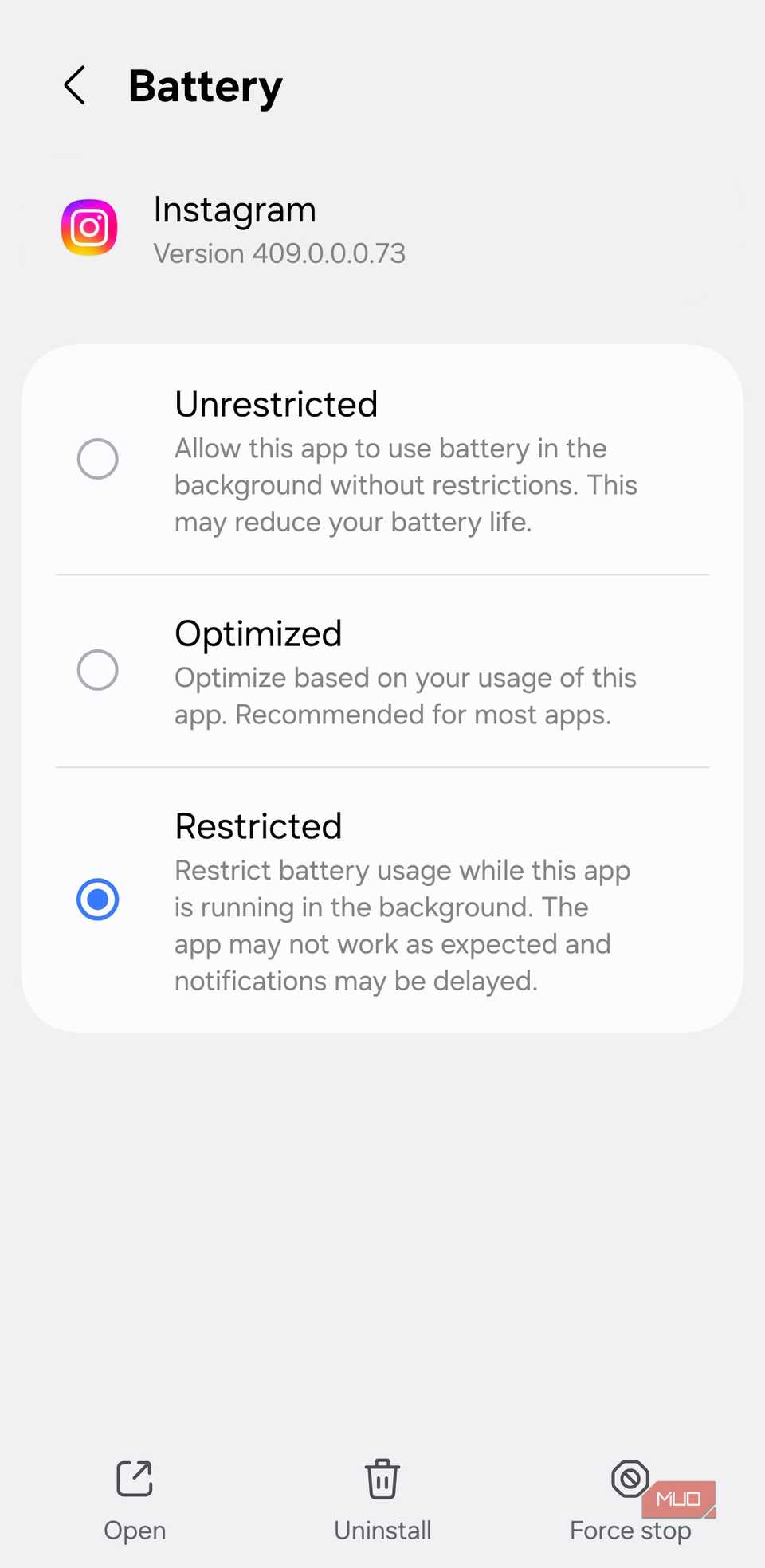Tap the Battery page title
Viewport: 765px width, 1568px height.
[205, 85]
